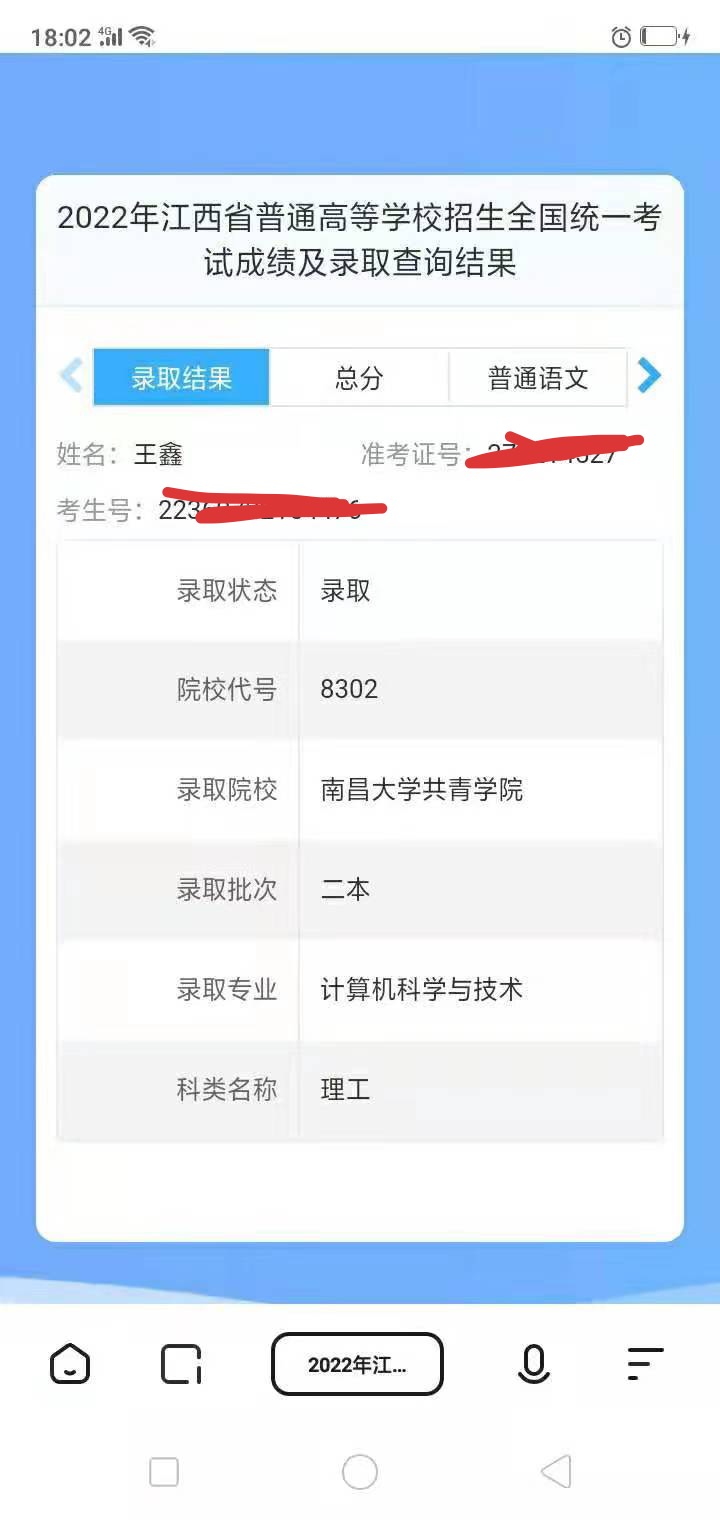Select the 录取结果 tab
Image resolution: width=720 pixels, height=1520 pixels.
pyautogui.click(x=182, y=377)
